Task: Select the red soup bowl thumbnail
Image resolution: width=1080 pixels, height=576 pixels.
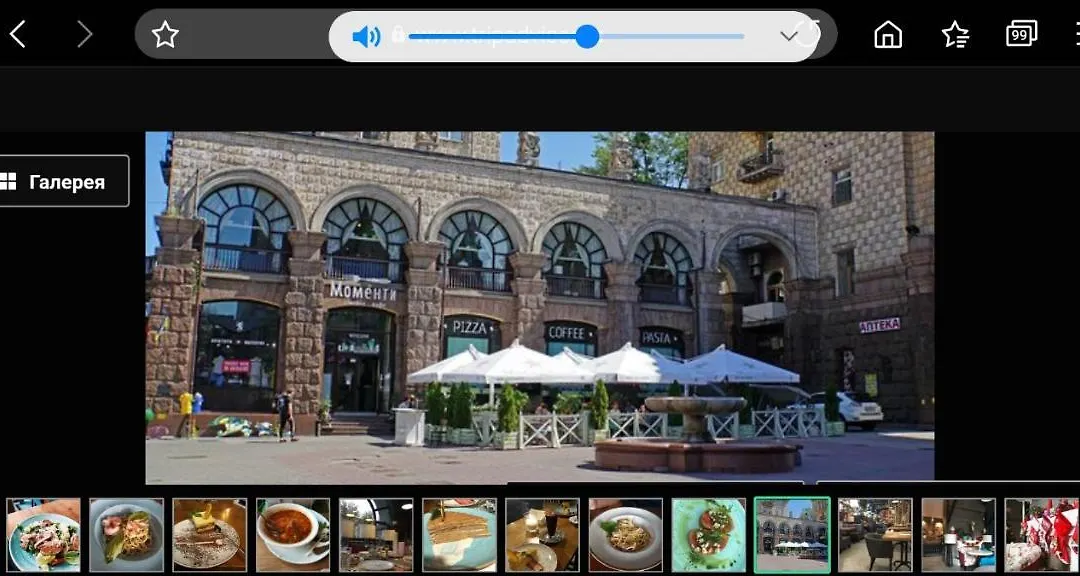Action: coord(293,535)
